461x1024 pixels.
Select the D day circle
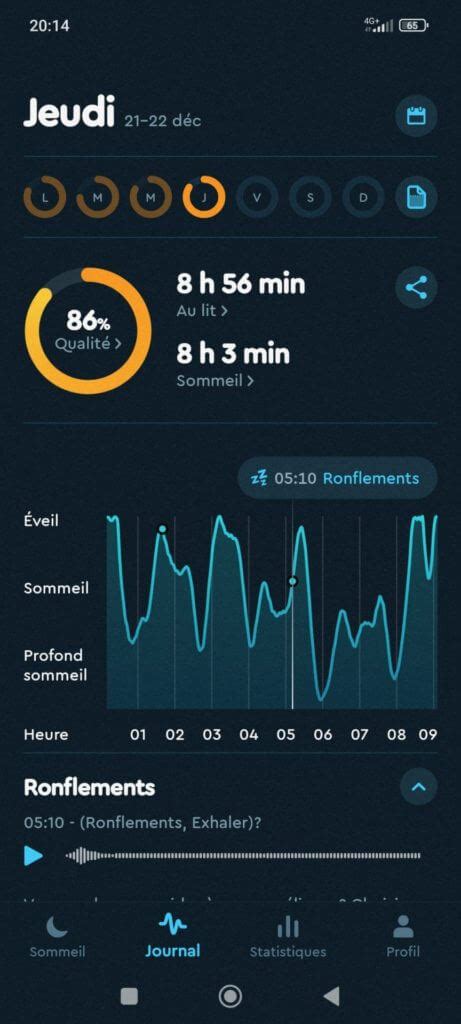click(x=362, y=197)
